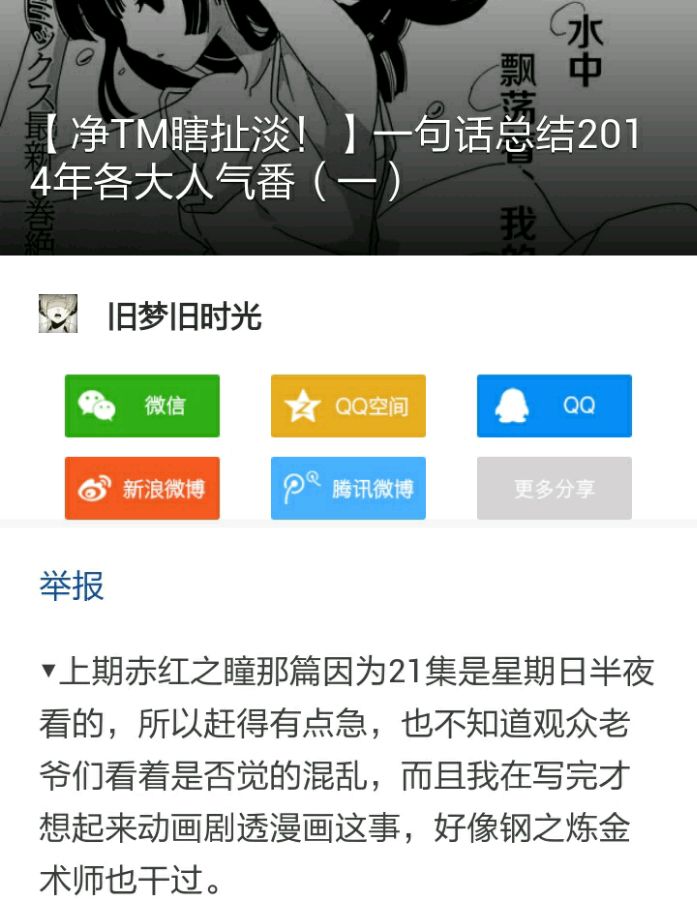Screen dimensions: 697x900
Task: Share to 新浪微博
Action: (142, 488)
